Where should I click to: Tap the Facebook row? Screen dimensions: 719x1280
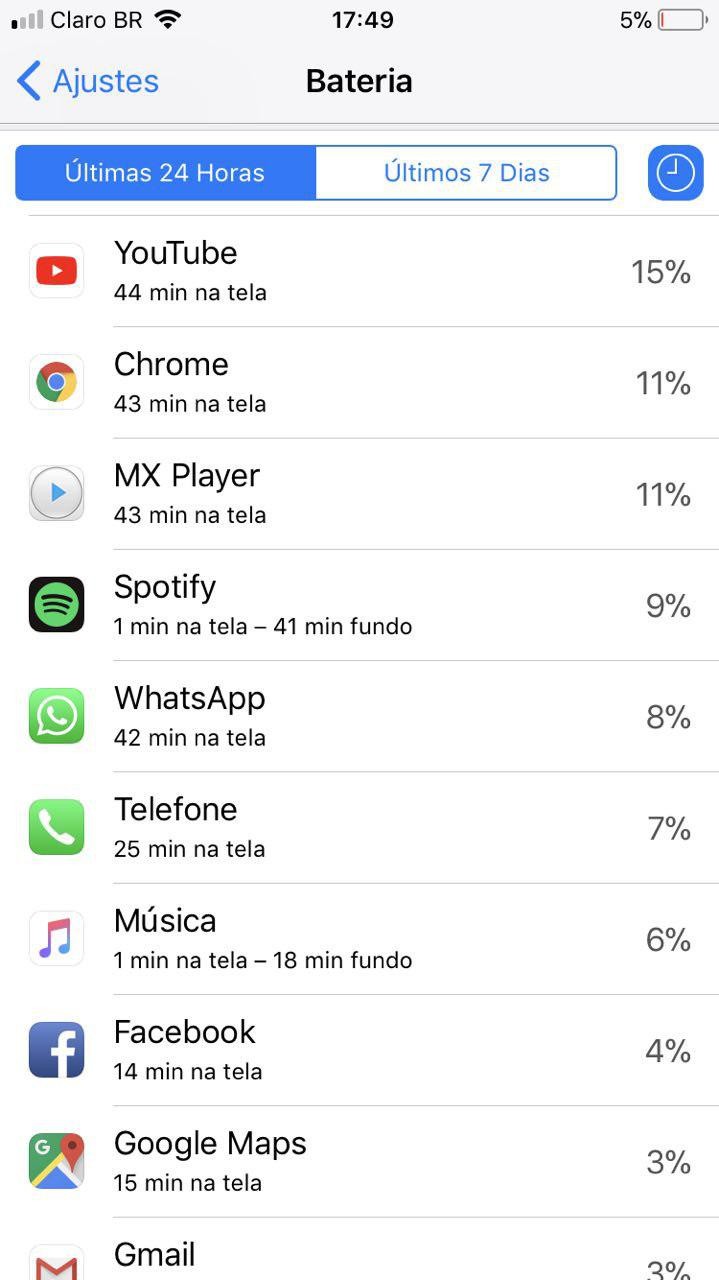[360, 1049]
